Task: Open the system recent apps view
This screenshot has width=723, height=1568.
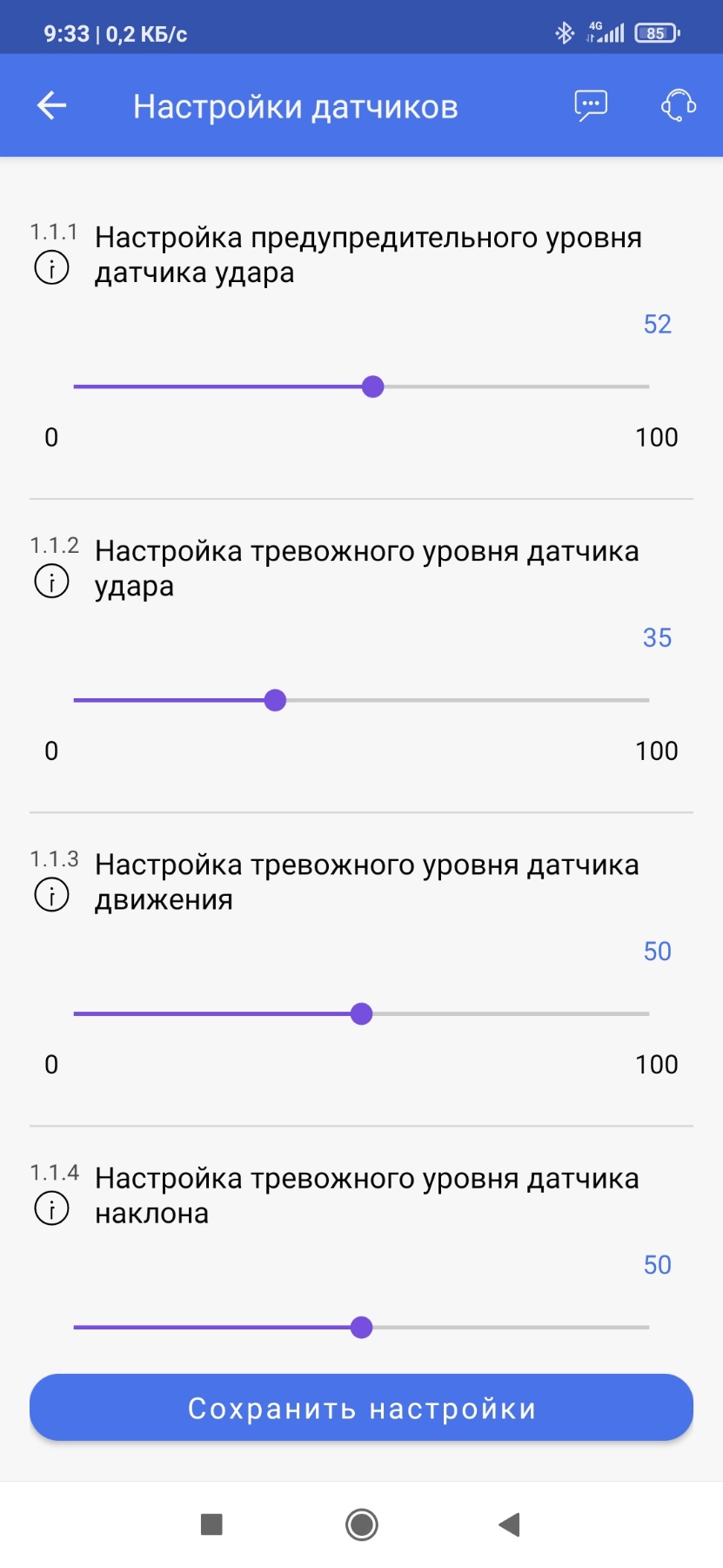Action: [211, 1524]
